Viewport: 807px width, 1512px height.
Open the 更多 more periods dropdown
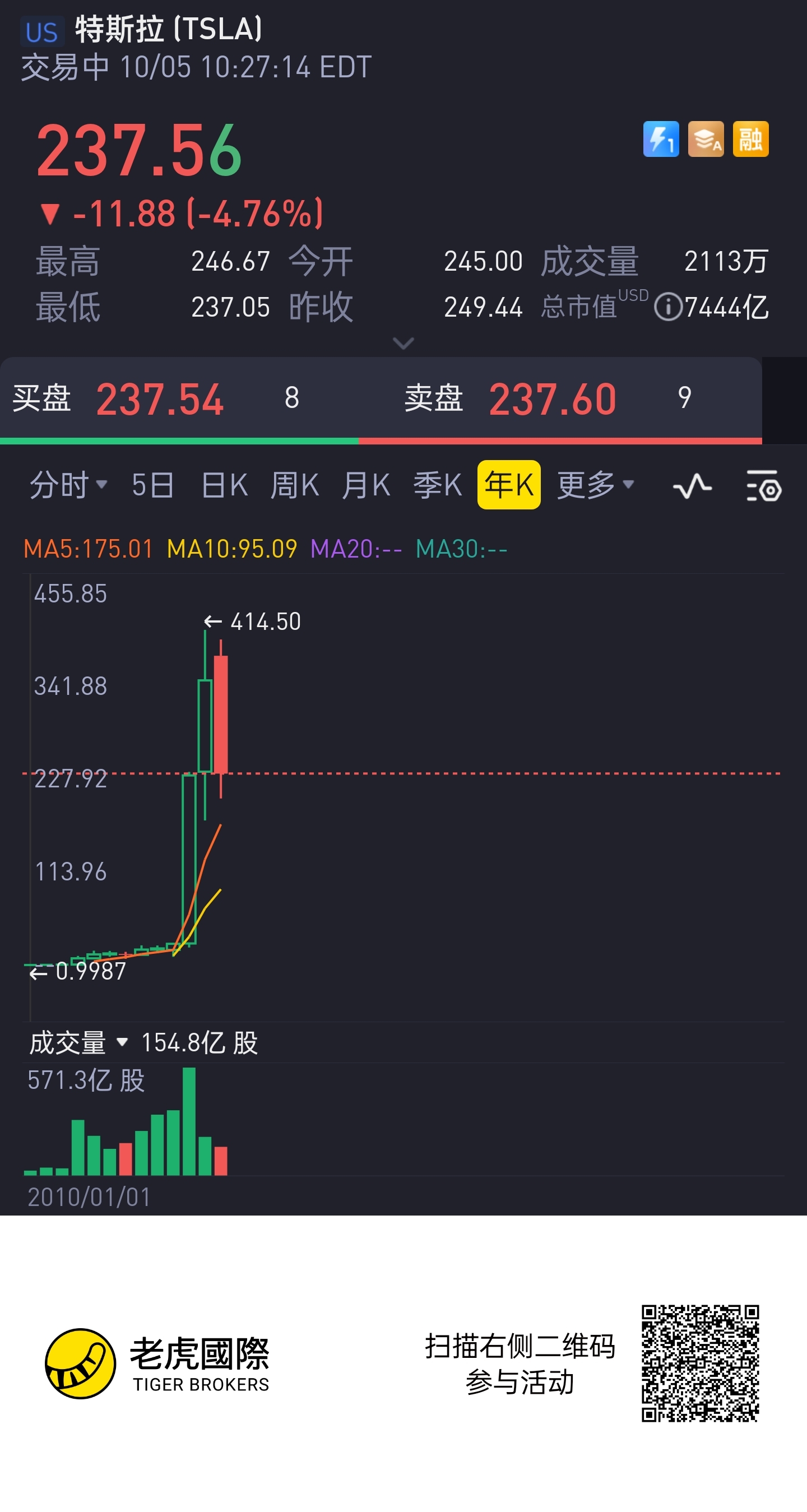point(595,485)
